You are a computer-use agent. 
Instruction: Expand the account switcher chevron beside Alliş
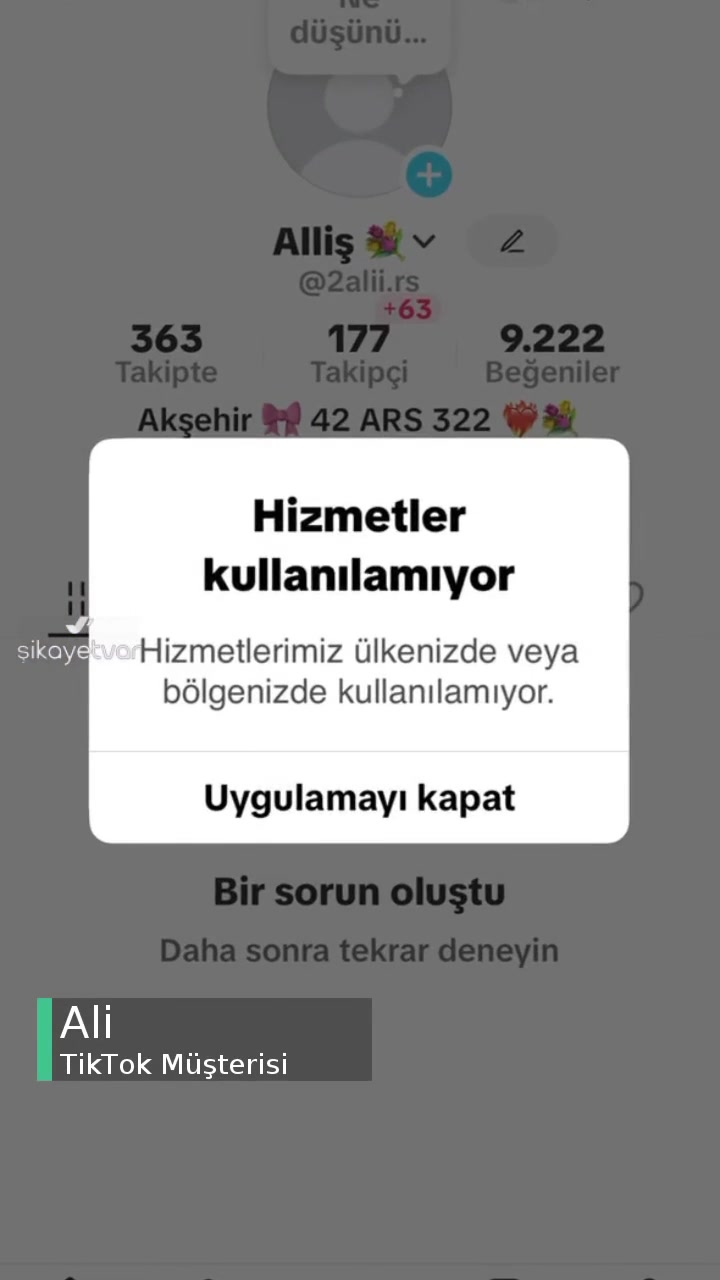point(423,242)
